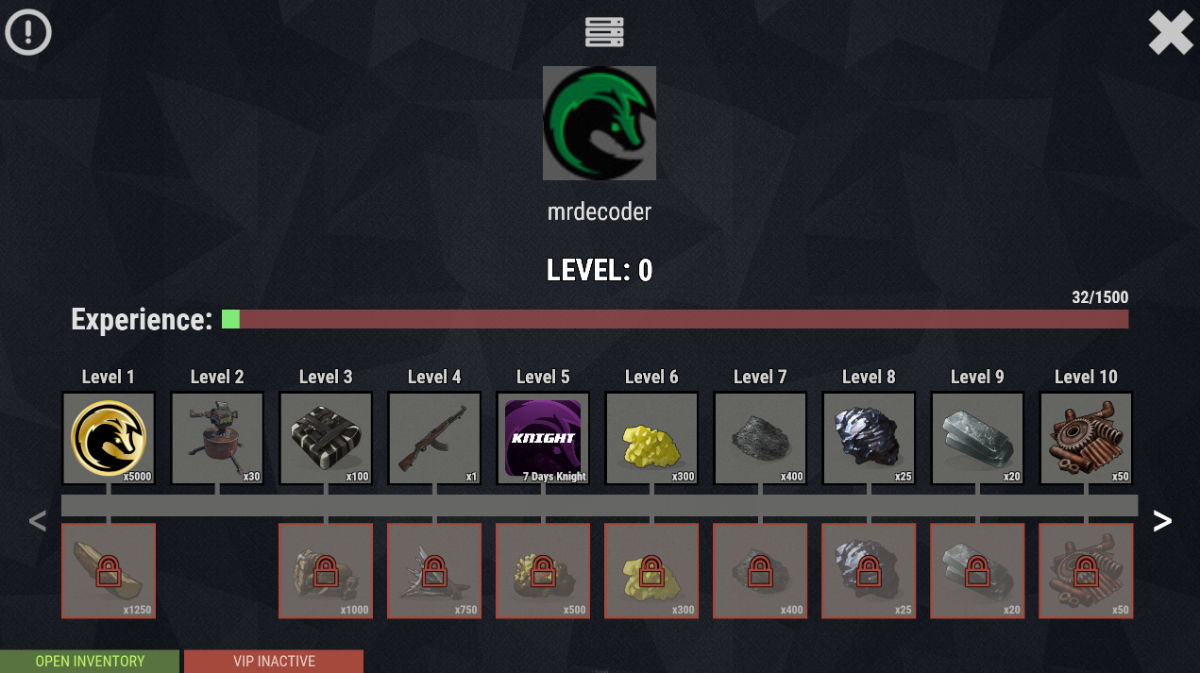Select the Level 7 x400 reward
Viewport: 1200px width, 673px height.
click(x=760, y=438)
